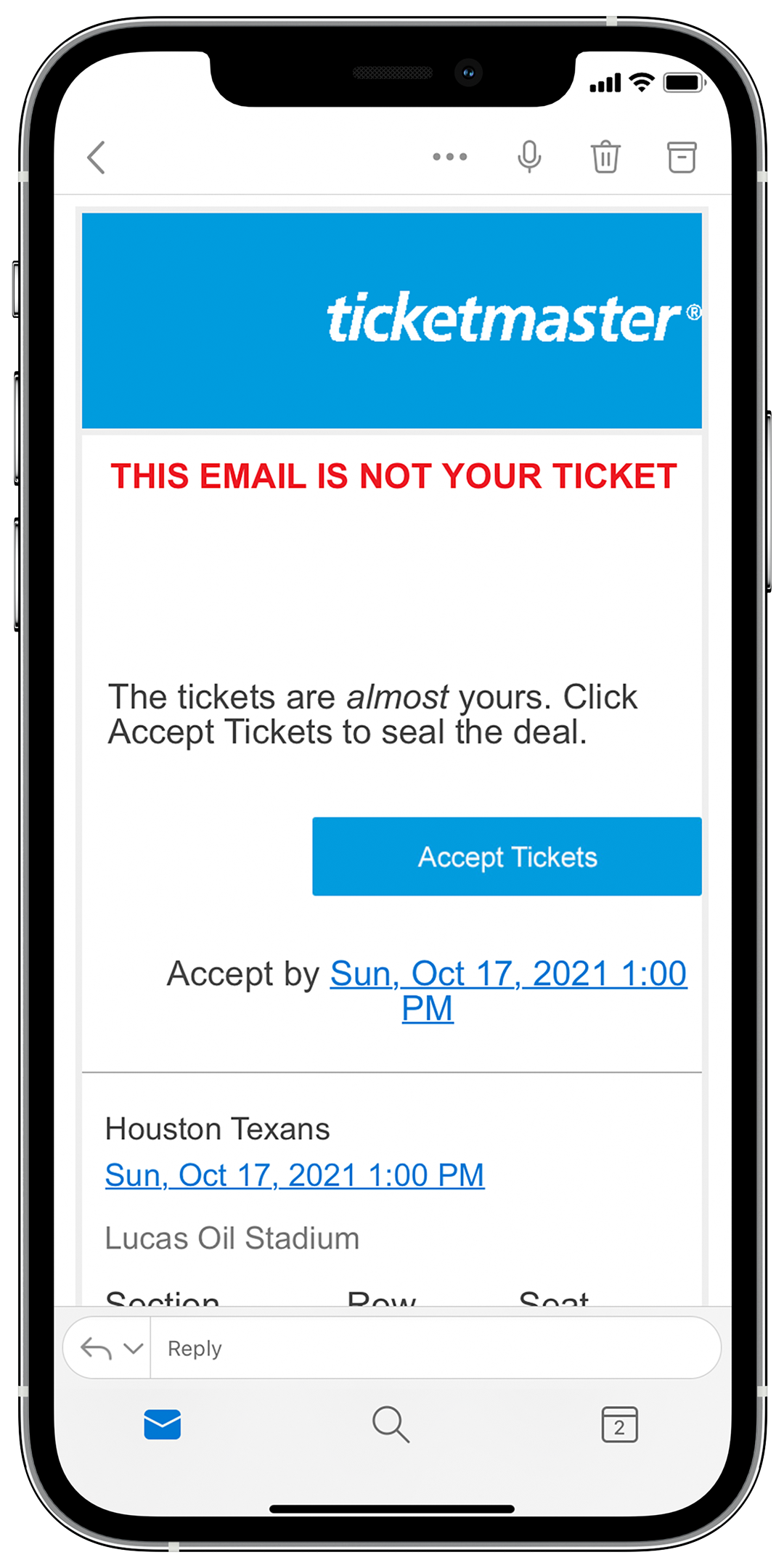Tap the microphone icon
The height and width of the screenshot is (1568, 784).
point(529,157)
